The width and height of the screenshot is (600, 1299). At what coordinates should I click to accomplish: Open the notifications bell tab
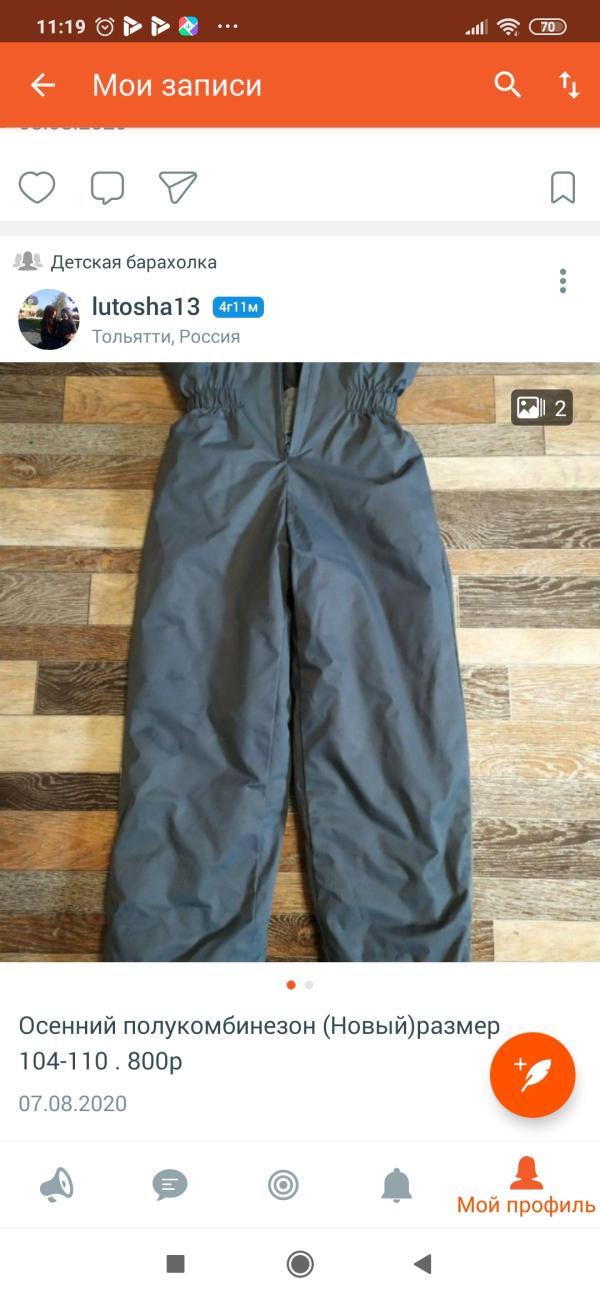click(397, 1186)
